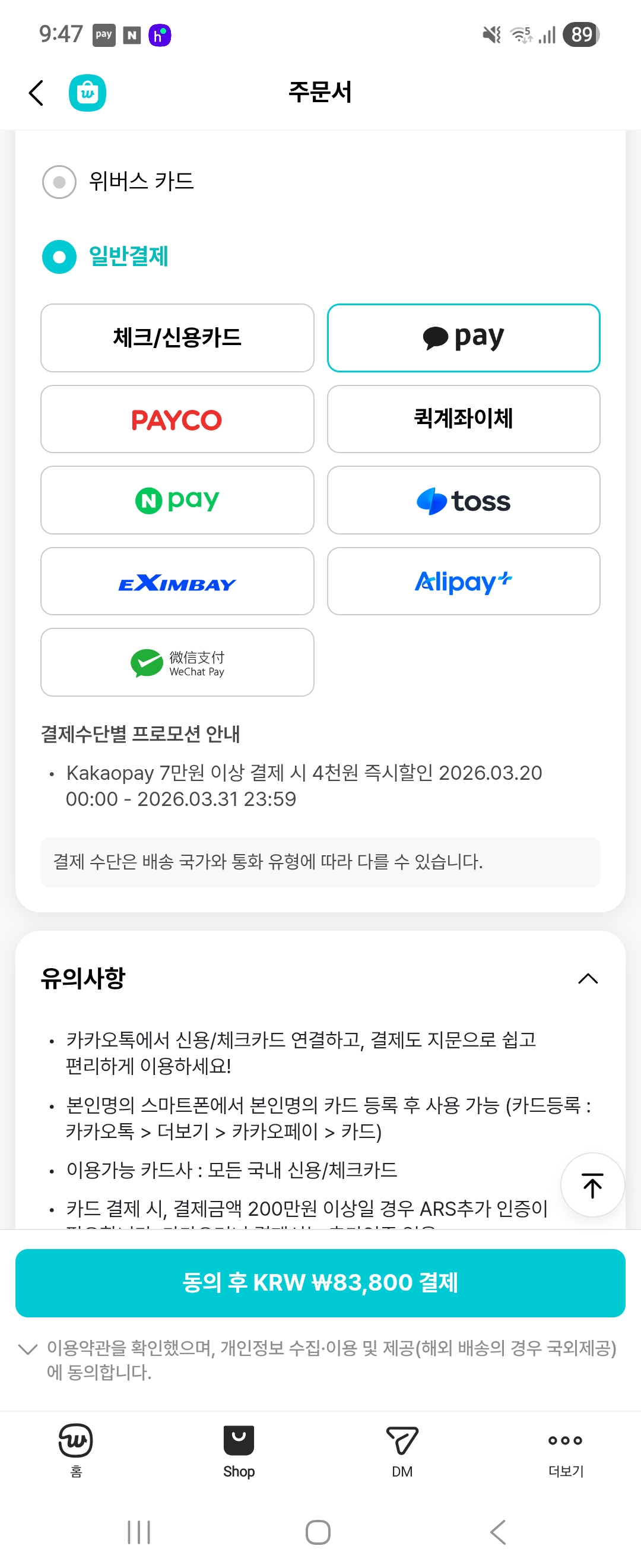Select WeChat Pay payment option
Image resolution: width=641 pixels, height=1568 pixels.
point(177,663)
